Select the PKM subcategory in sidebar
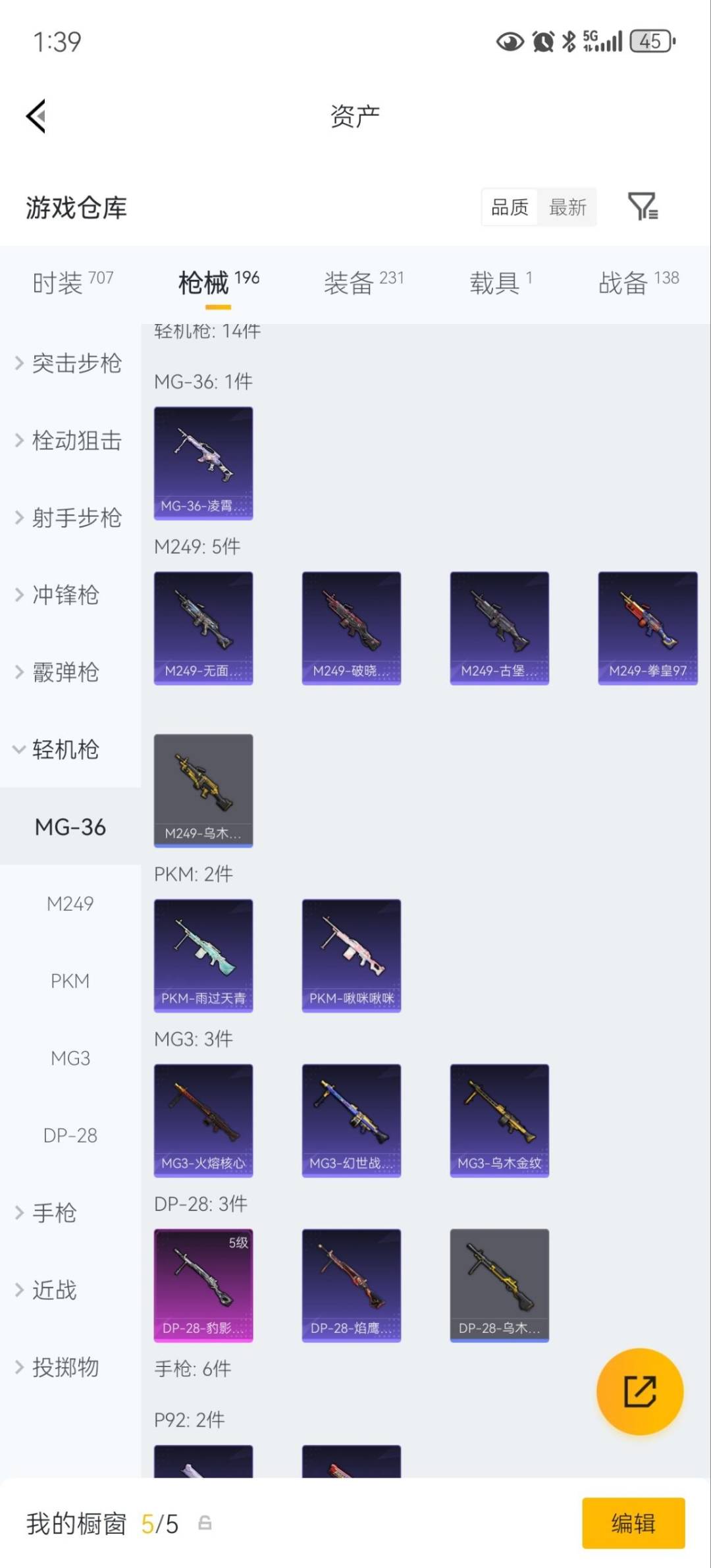This screenshot has height=1568, width=711. [70, 981]
